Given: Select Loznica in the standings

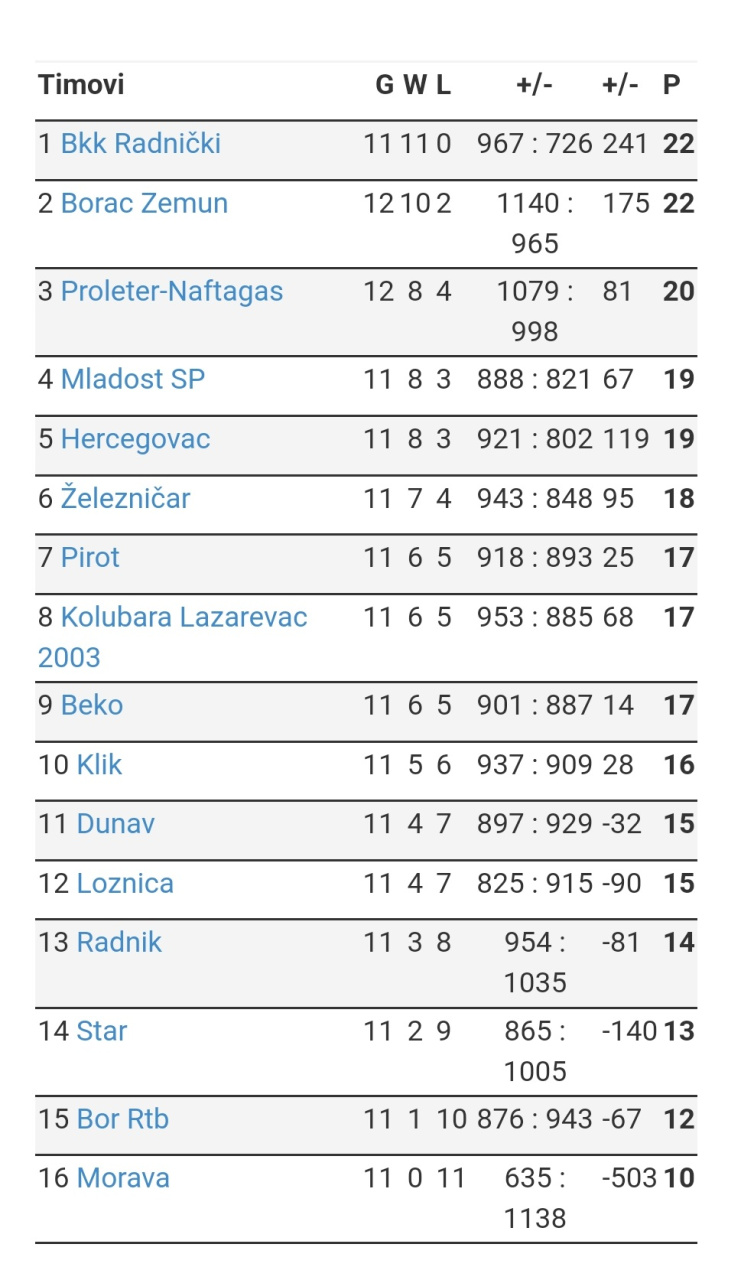Looking at the screenshot, I should [x=125, y=884].
